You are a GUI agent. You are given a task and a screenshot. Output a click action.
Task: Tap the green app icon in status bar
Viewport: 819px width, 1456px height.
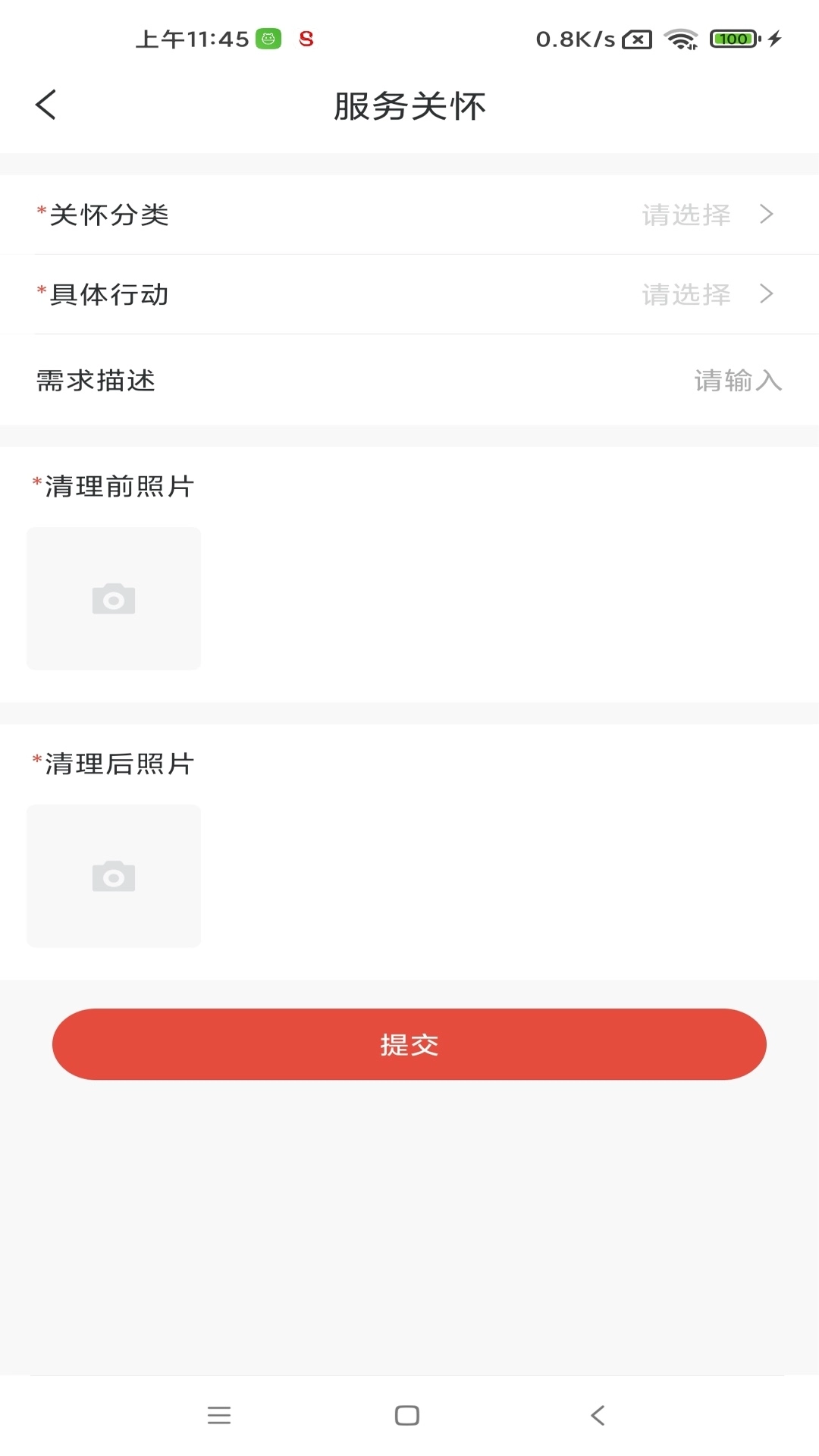(x=267, y=38)
